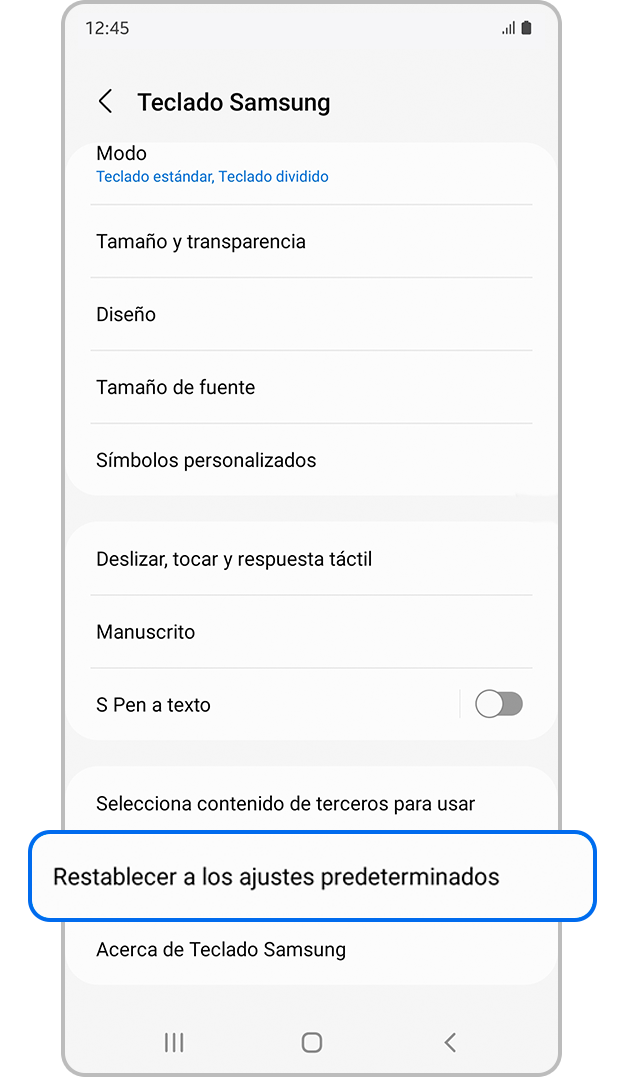624x1077 pixels.
Task: Open Acerca de Teclado Samsung
Action: (310, 949)
